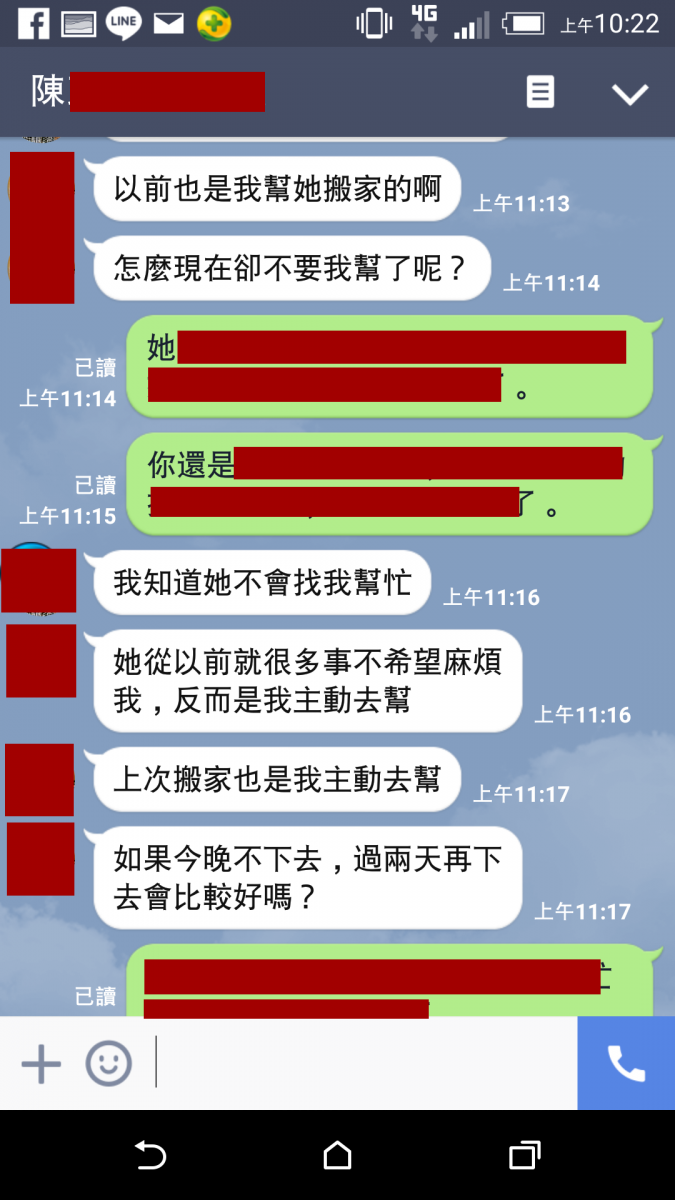Go back using the system back button
This screenshot has height=1200, width=675.
tap(150, 1156)
